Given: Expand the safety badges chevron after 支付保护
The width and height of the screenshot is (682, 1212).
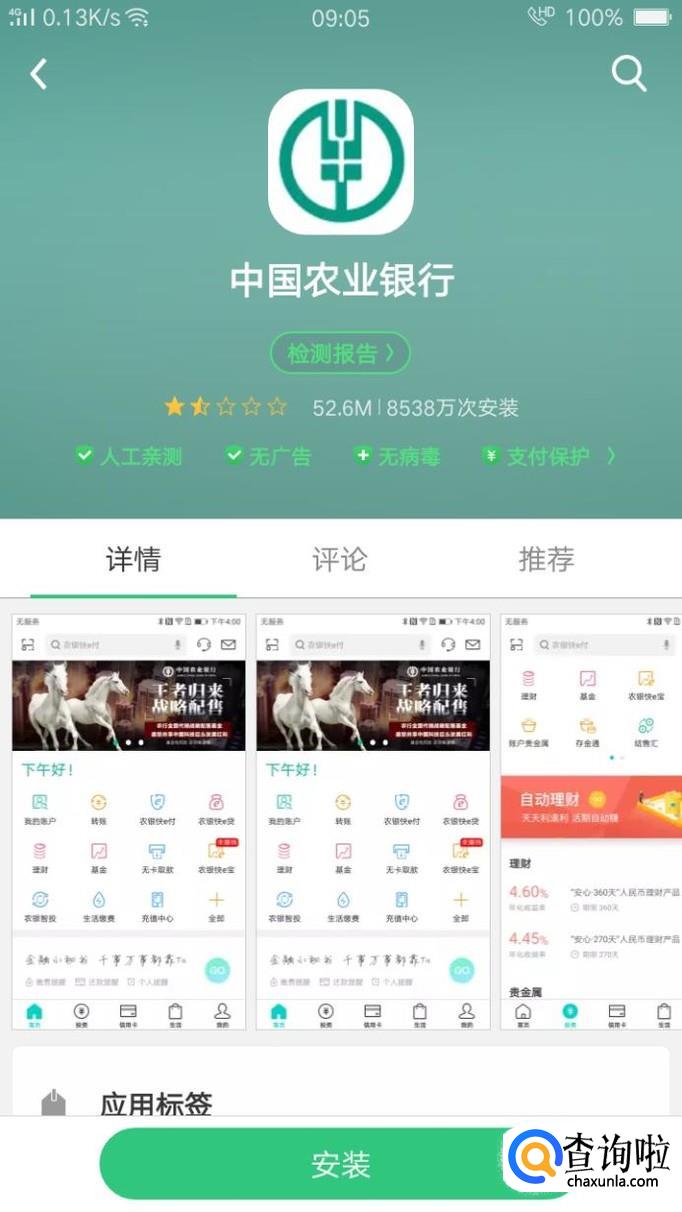Looking at the screenshot, I should point(611,456).
